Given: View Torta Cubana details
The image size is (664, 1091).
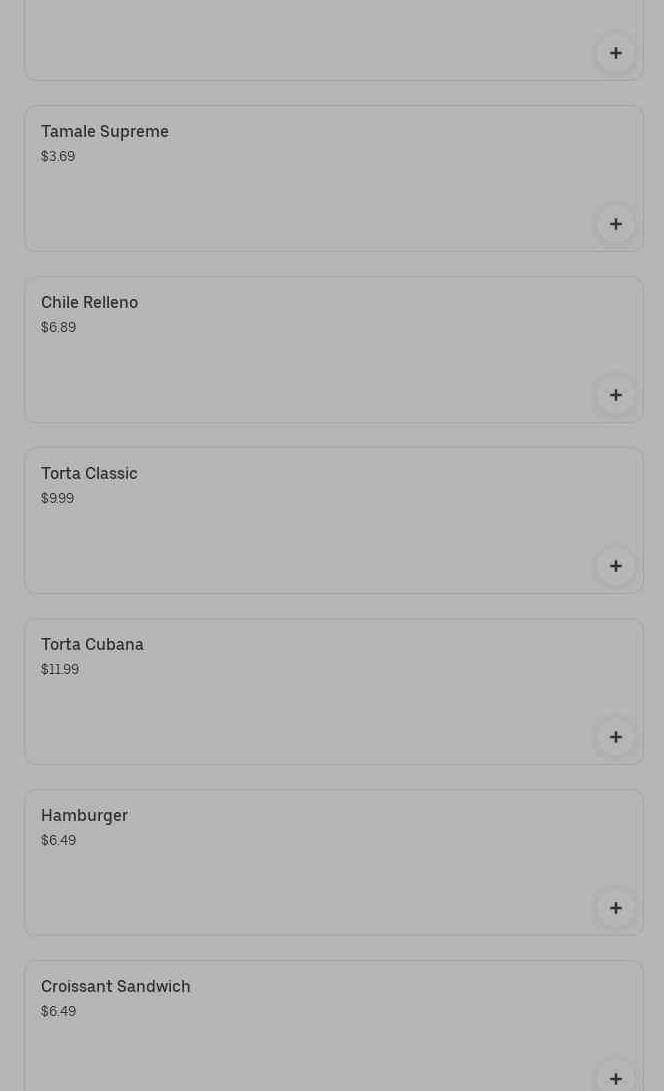Looking at the screenshot, I should coord(300,680).
